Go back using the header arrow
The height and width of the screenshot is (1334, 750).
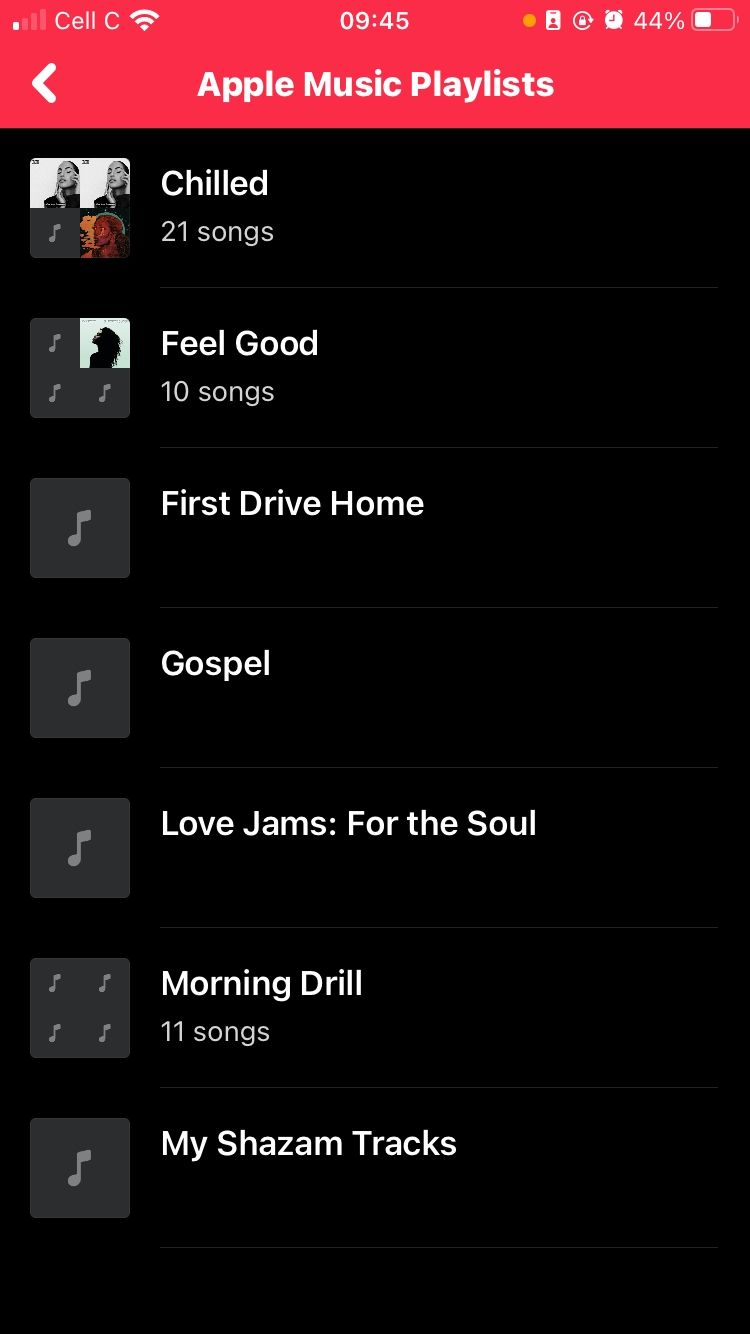pyautogui.click(x=45, y=84)
